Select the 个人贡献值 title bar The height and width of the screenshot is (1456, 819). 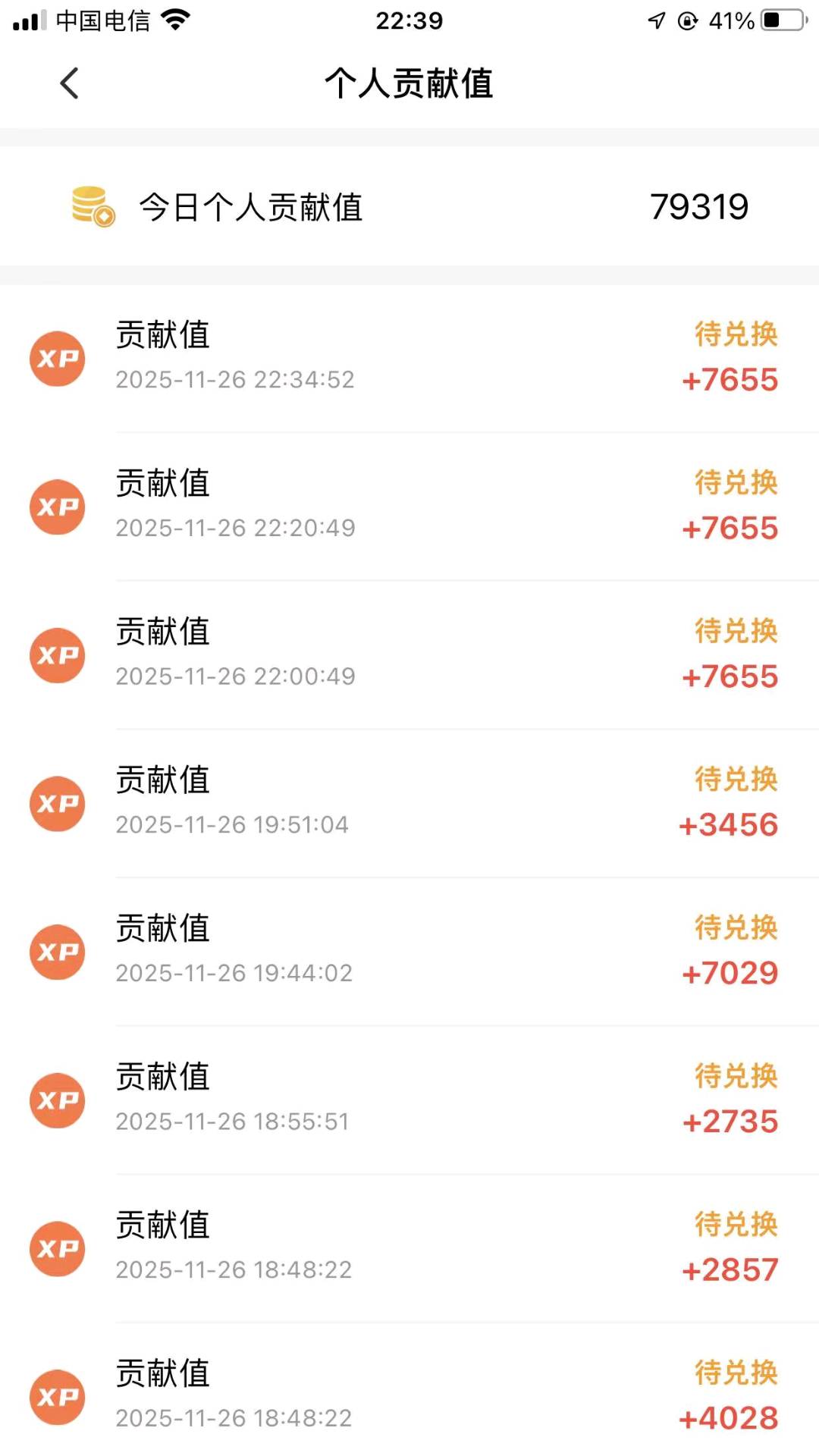(409, 85)
